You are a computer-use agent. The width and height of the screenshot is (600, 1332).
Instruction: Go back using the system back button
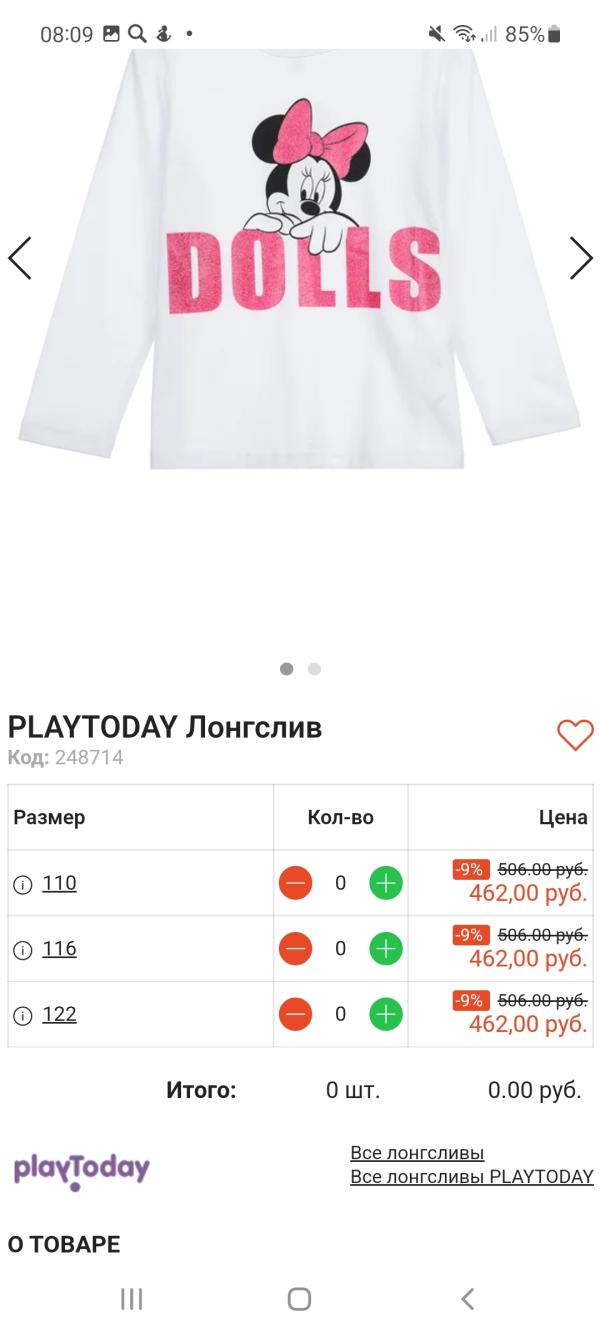click(x=467, y=1299)
